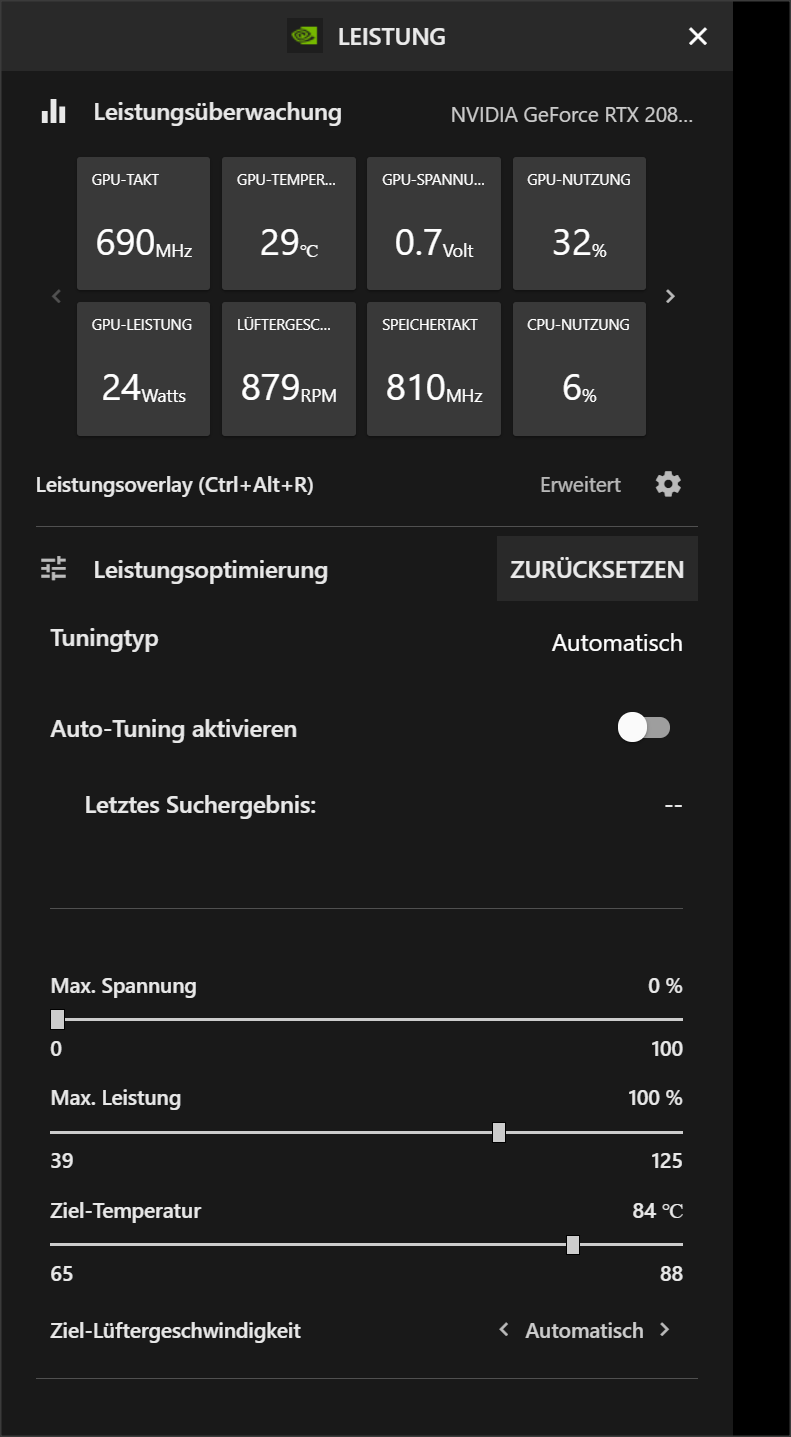Show next page of monitoring tiles
The height and width of the screenshot is (1437, 791).
(x=671, y=296)
